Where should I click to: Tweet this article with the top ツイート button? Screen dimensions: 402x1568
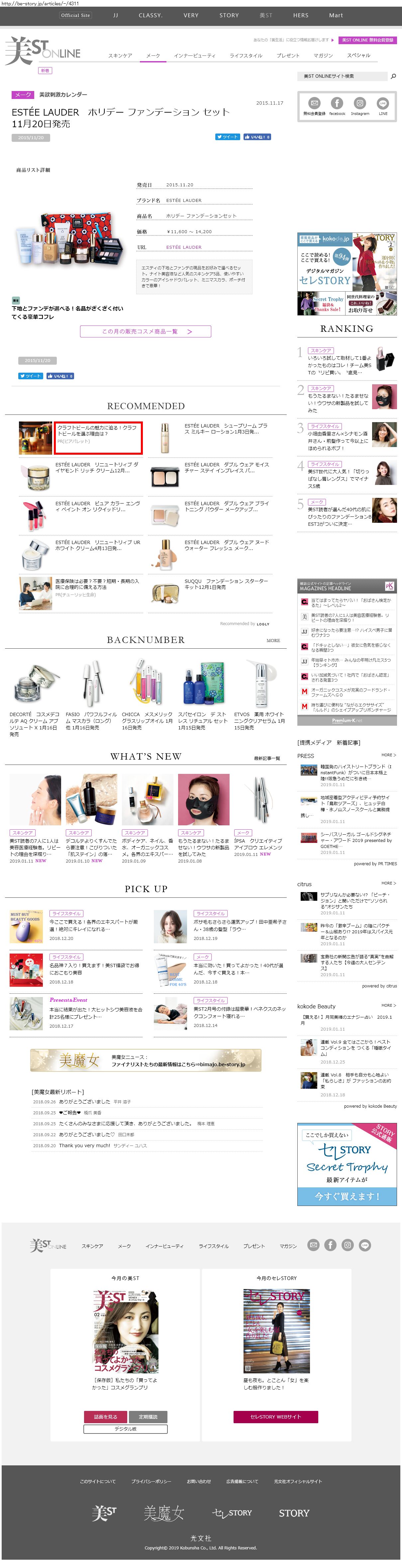tap(227, 137)
